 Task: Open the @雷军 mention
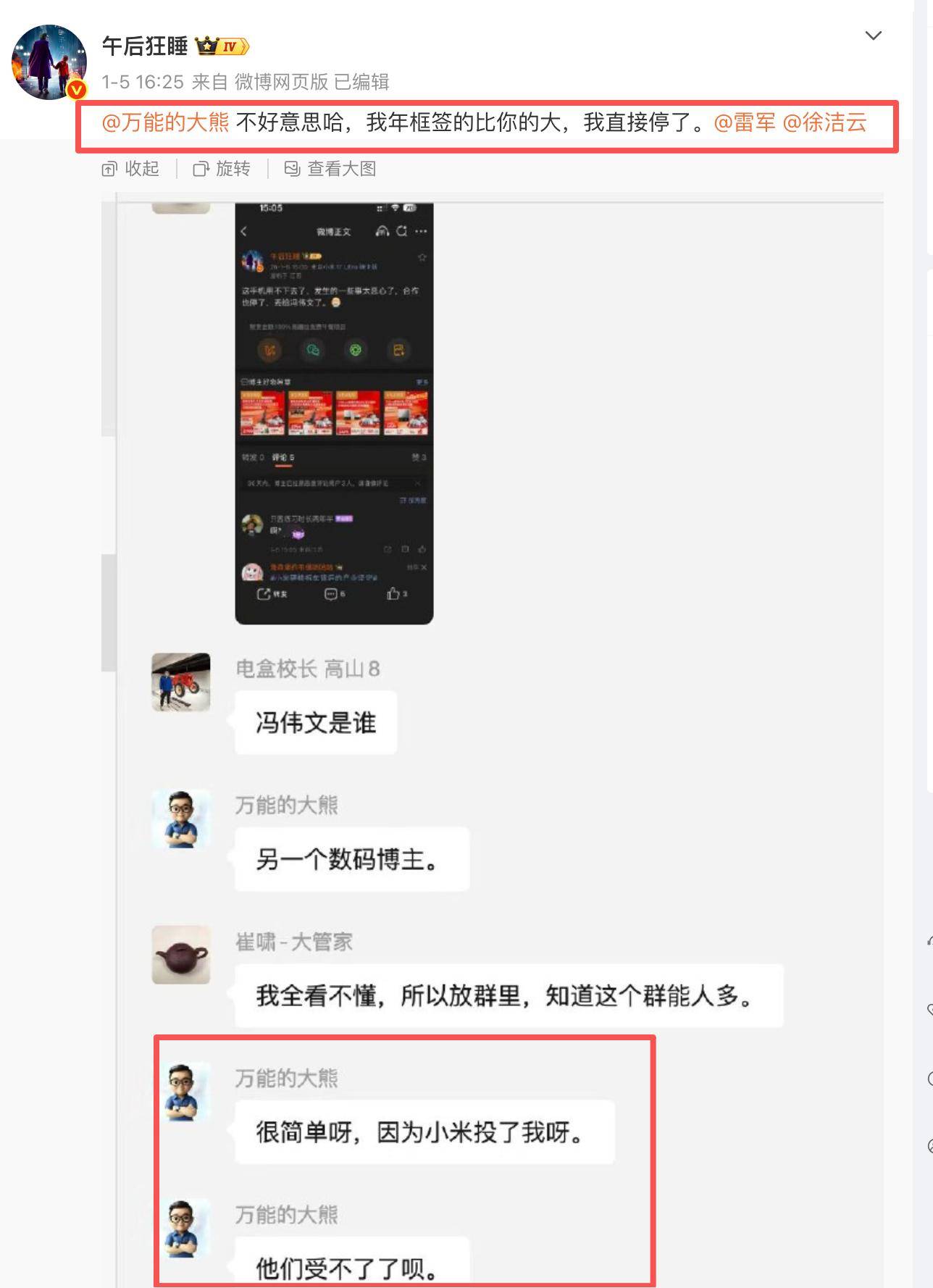point(745,122)
